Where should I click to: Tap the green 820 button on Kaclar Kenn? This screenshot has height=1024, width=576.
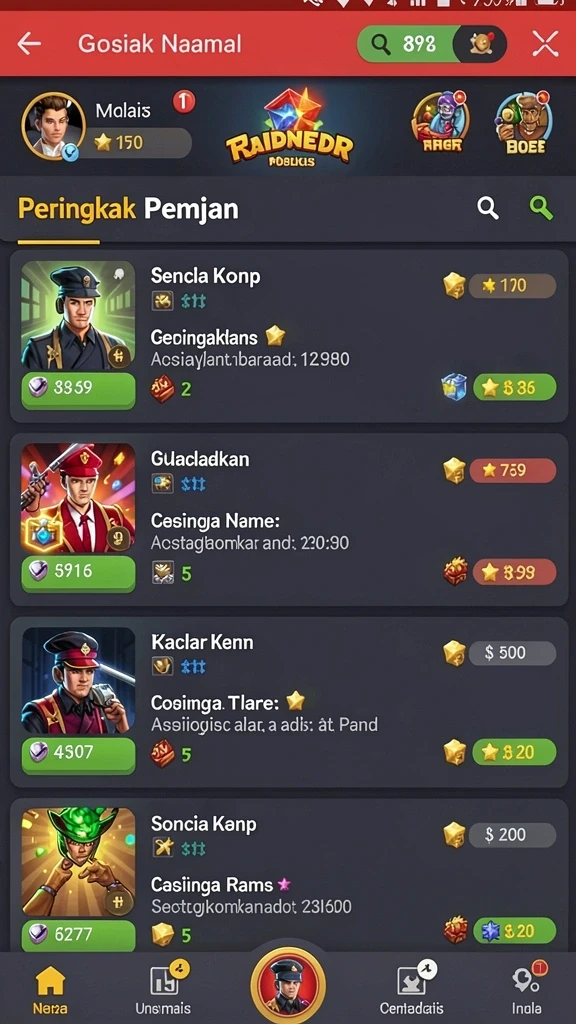point(515,752)
